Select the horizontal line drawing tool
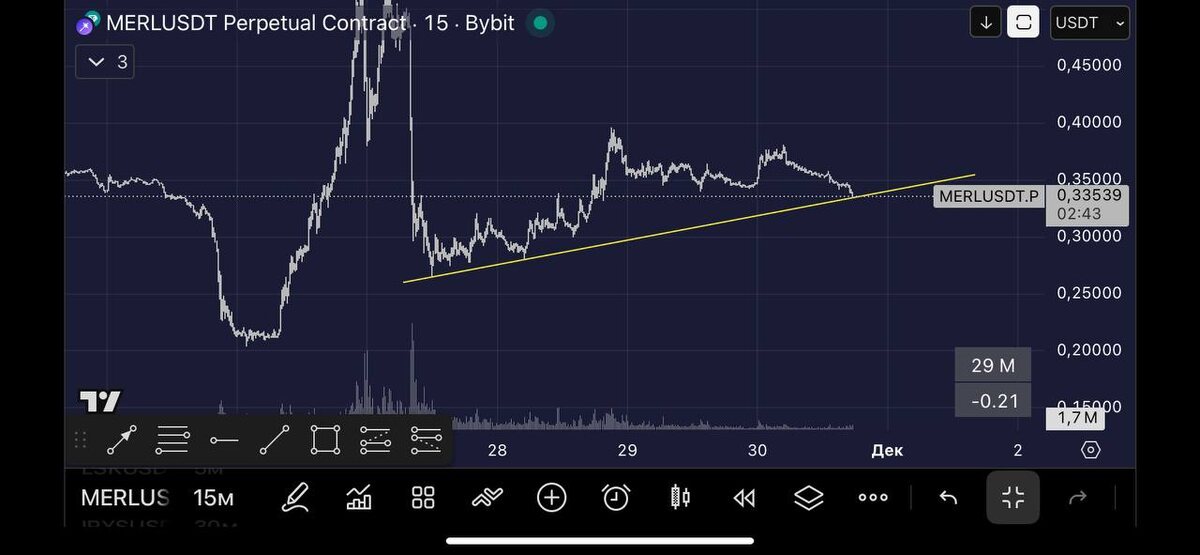Image resolution: width=1200 pixels, height=555 pixels. point(224,440)
